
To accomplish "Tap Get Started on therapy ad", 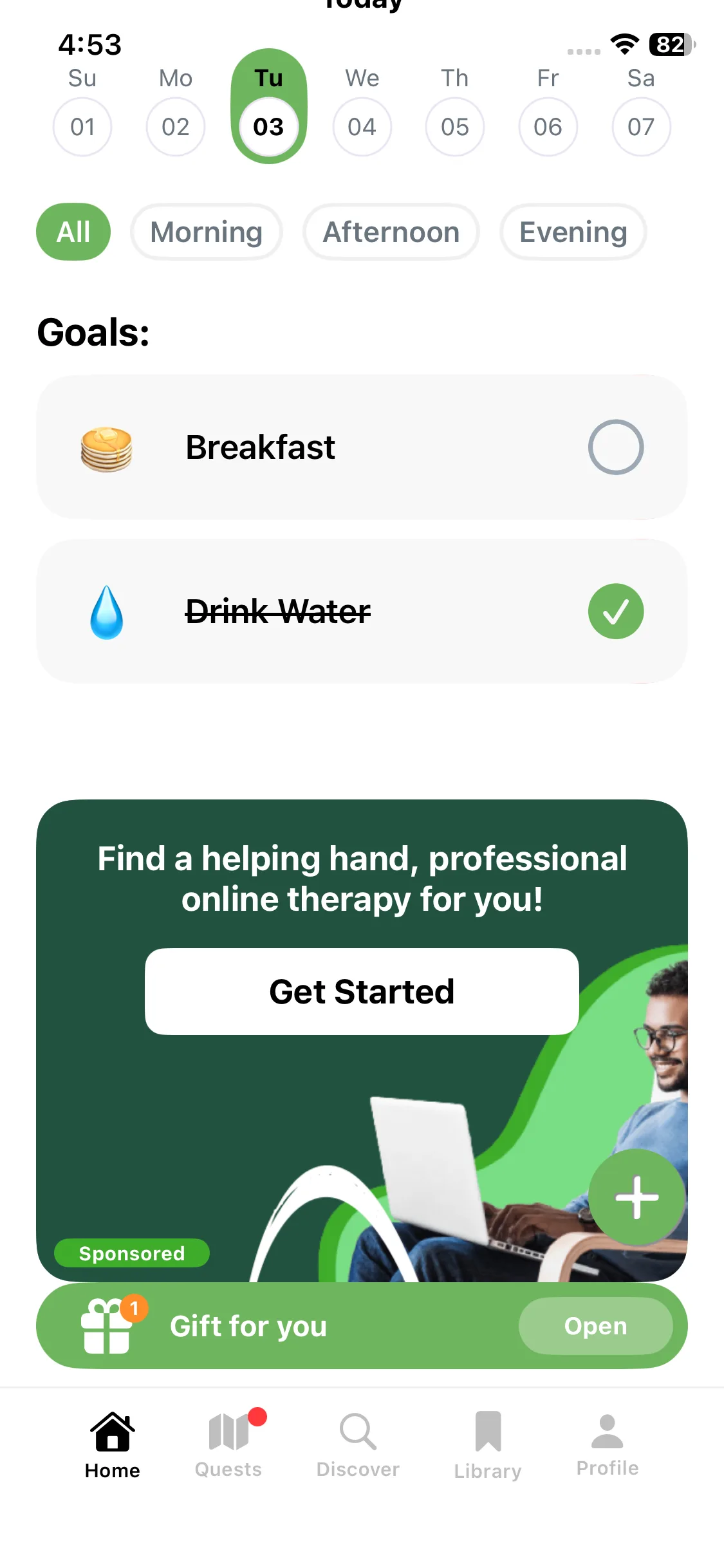I will [362, 991].
